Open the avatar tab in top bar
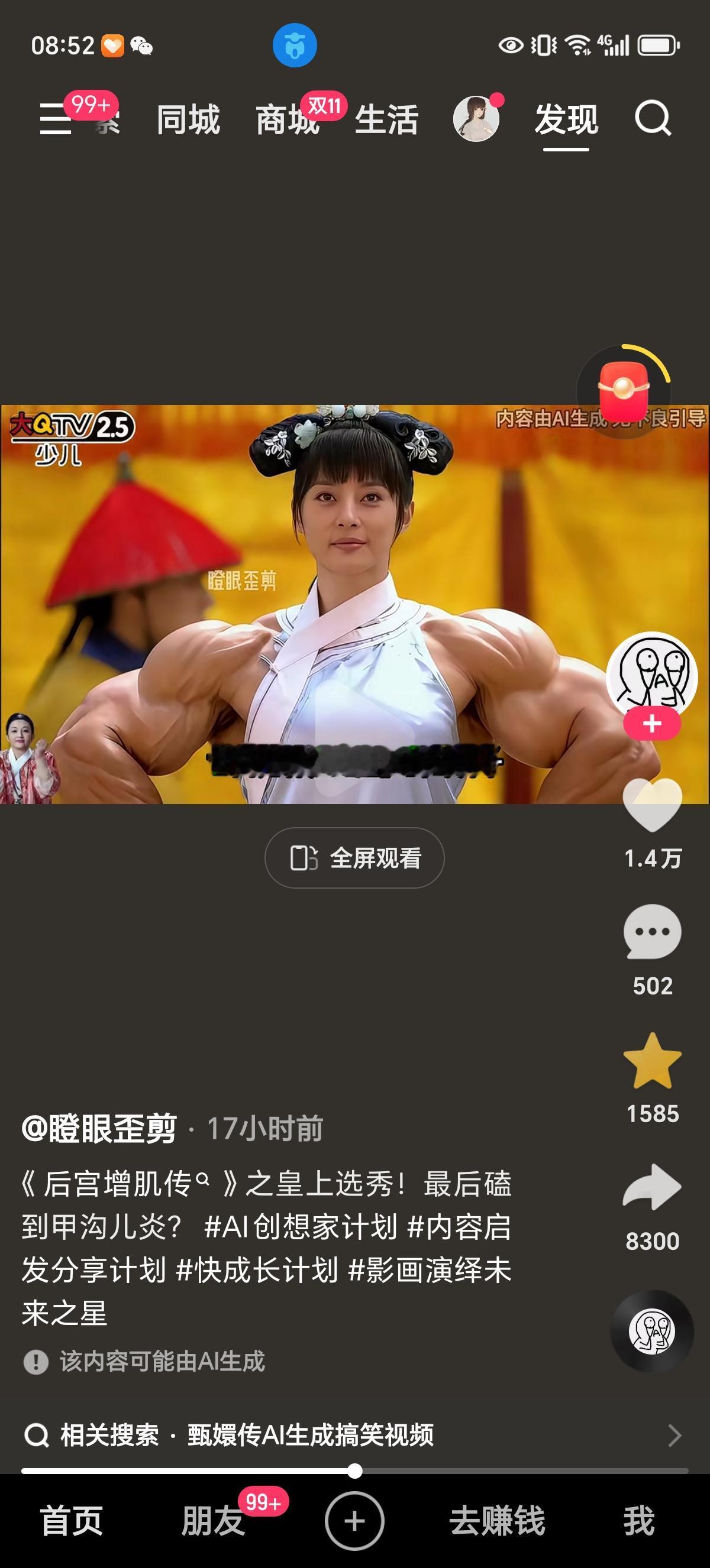 pos(476,119)
